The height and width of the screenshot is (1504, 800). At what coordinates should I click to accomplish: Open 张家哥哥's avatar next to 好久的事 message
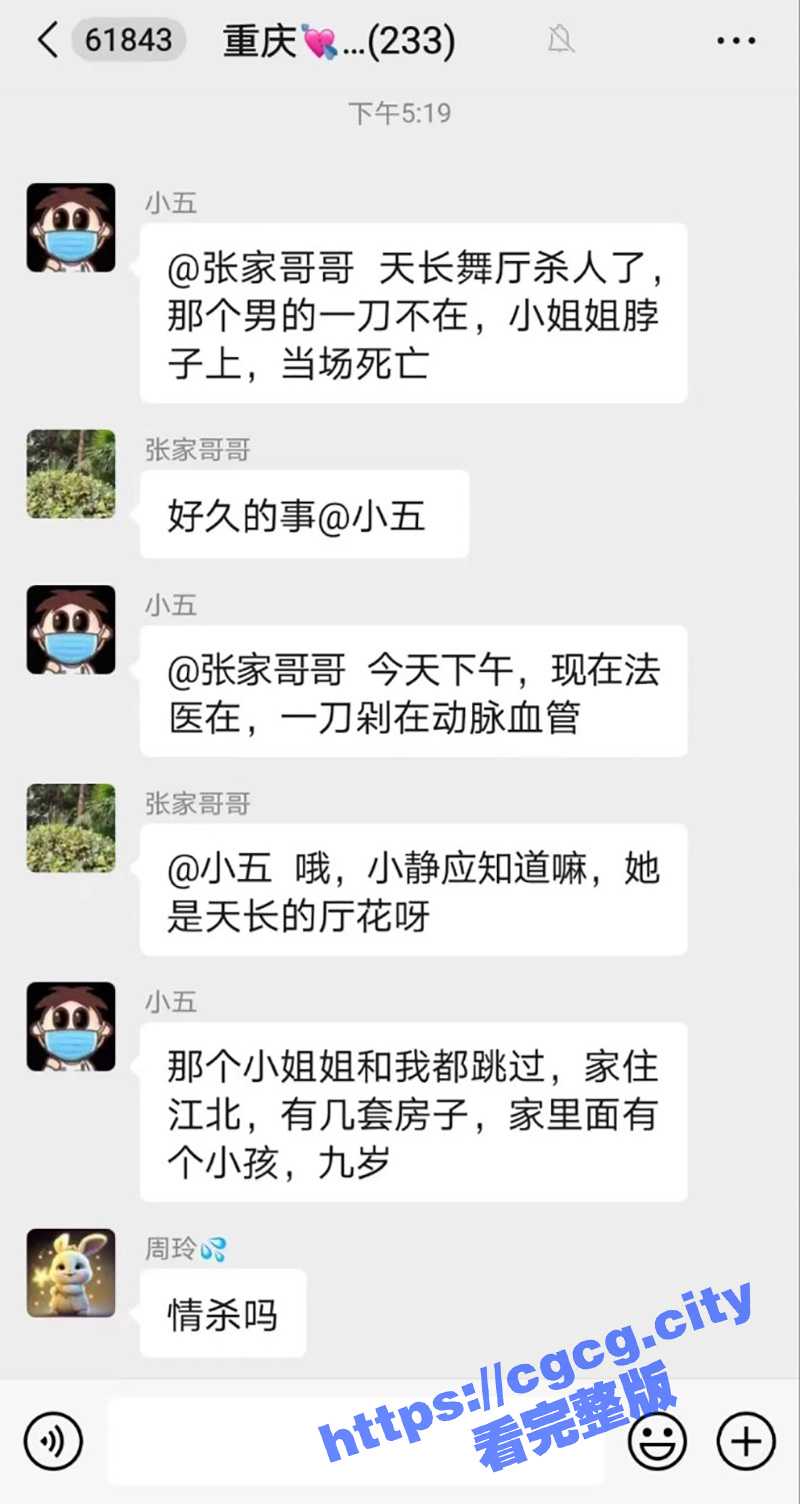tap(71, 474)
